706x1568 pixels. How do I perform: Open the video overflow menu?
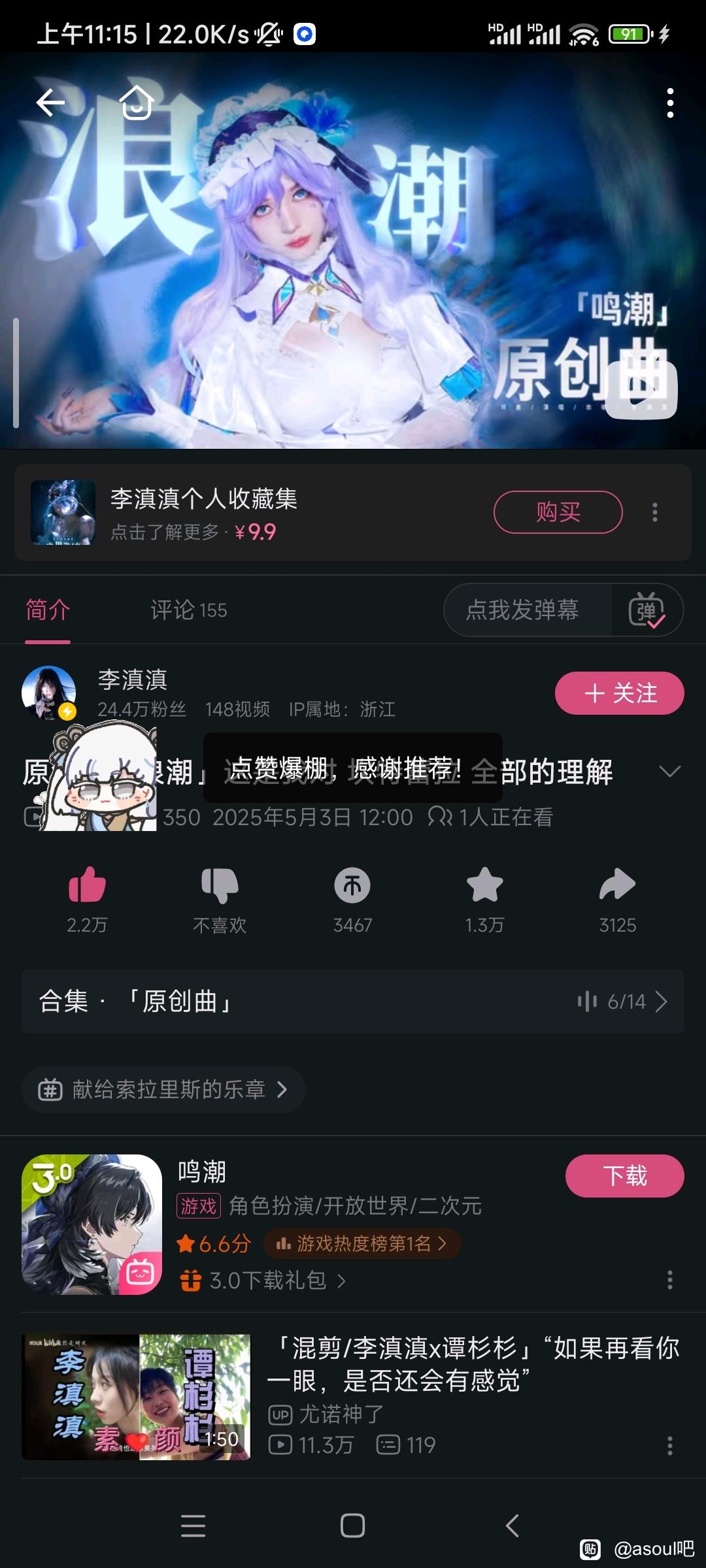[669, 103]
